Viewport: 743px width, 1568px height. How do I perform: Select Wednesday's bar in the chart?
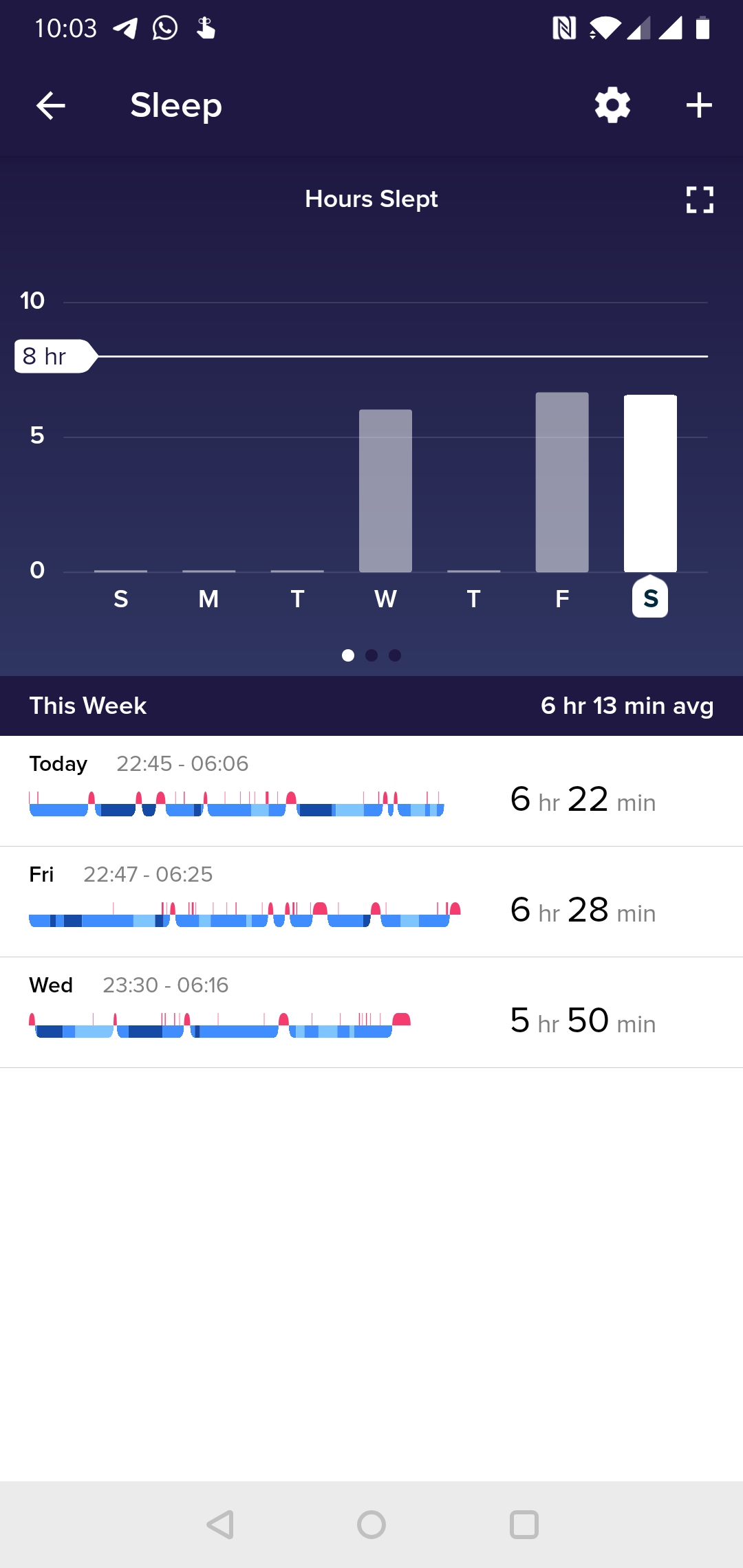point(385,490)
